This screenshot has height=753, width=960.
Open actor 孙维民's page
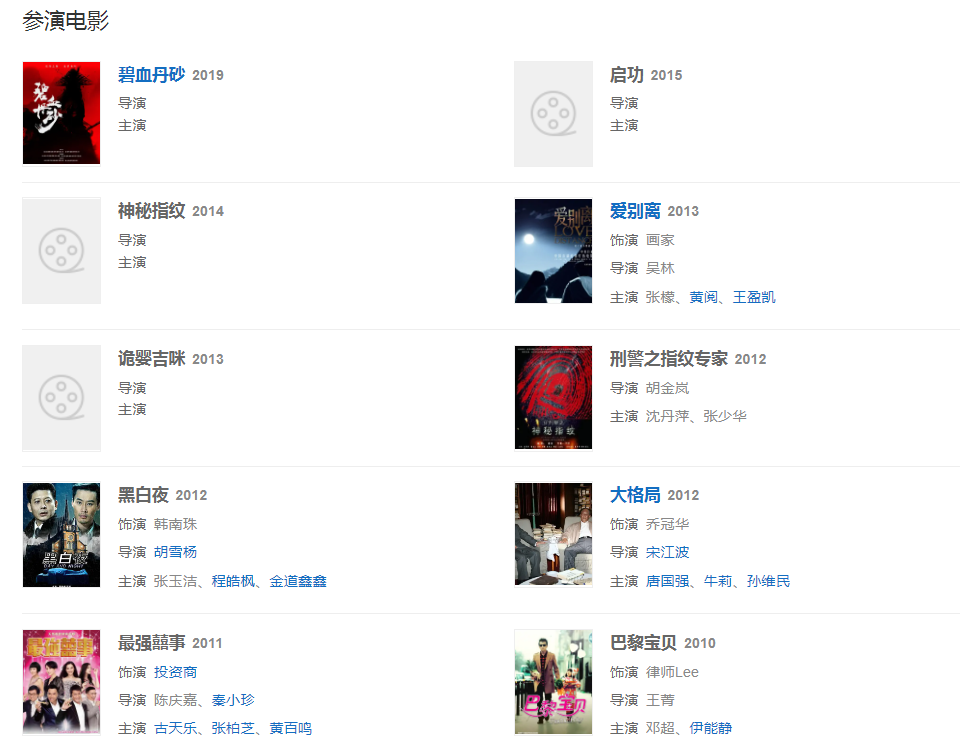(x=768, y=581)
